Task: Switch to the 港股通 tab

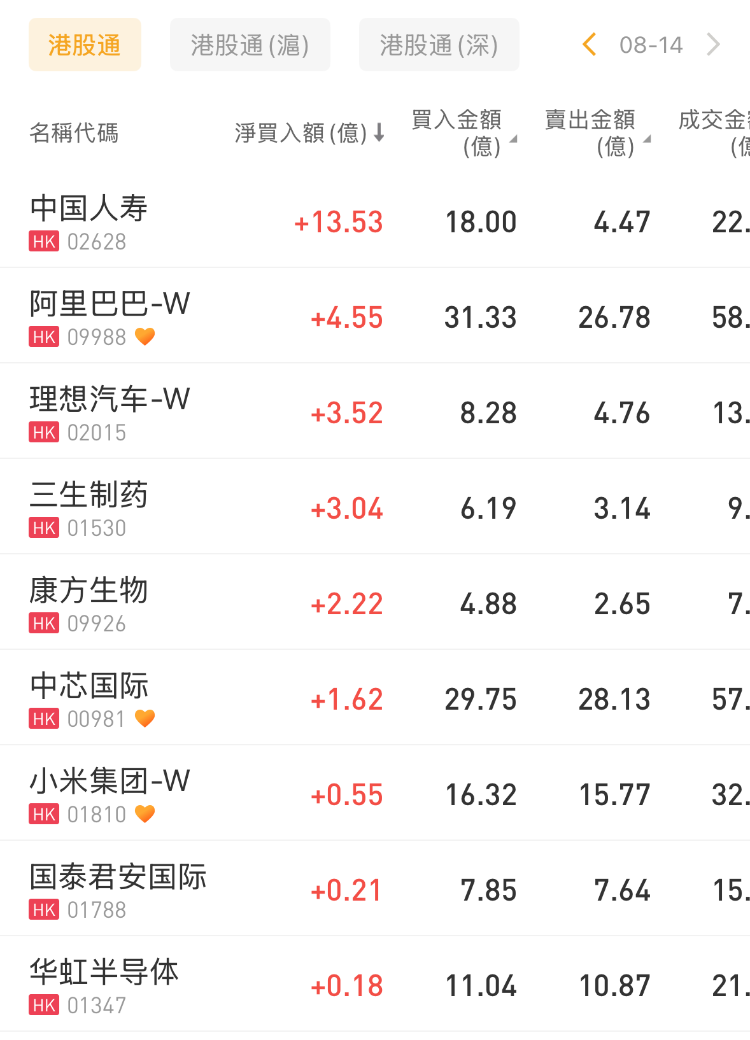Action: (84, 45)
